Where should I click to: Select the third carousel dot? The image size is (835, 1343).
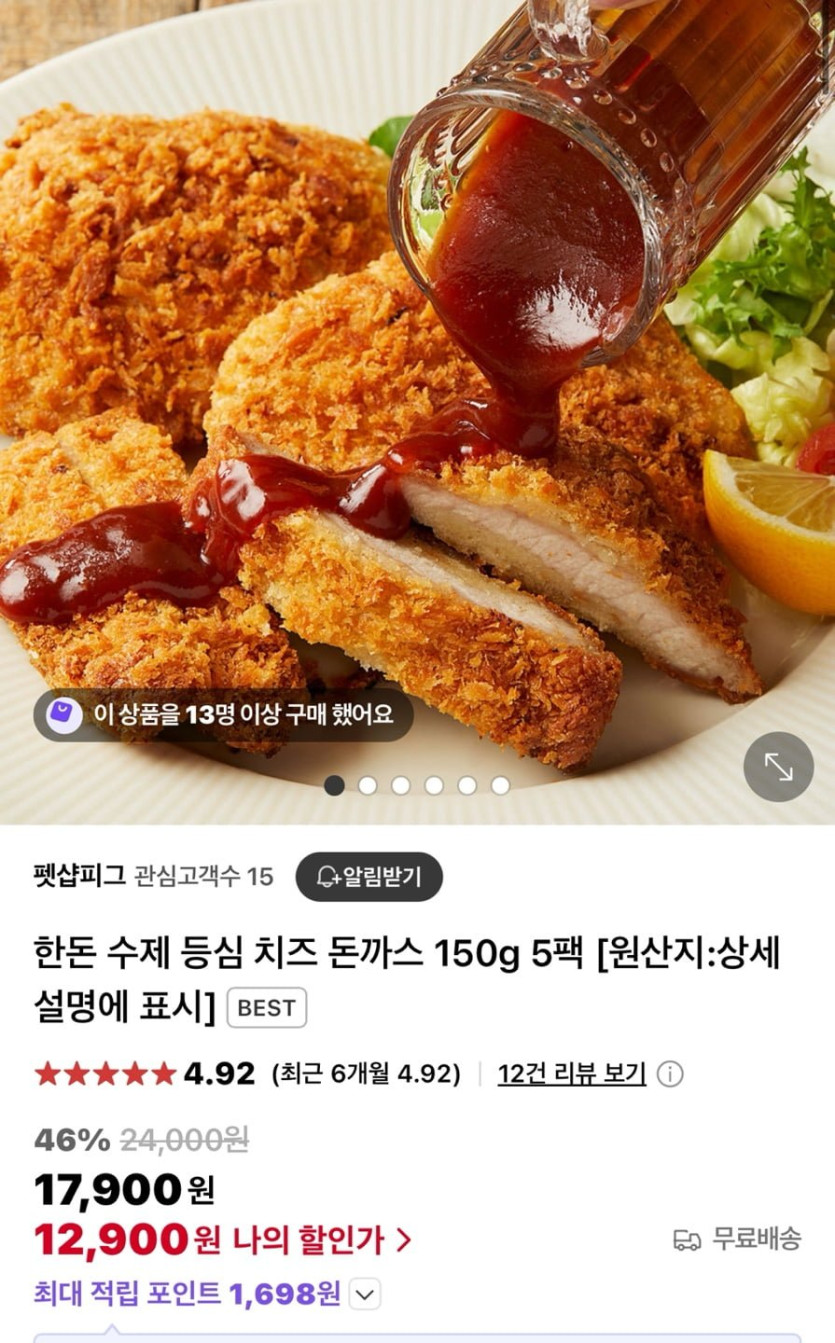pyautogui.click(x=399, y=787)
